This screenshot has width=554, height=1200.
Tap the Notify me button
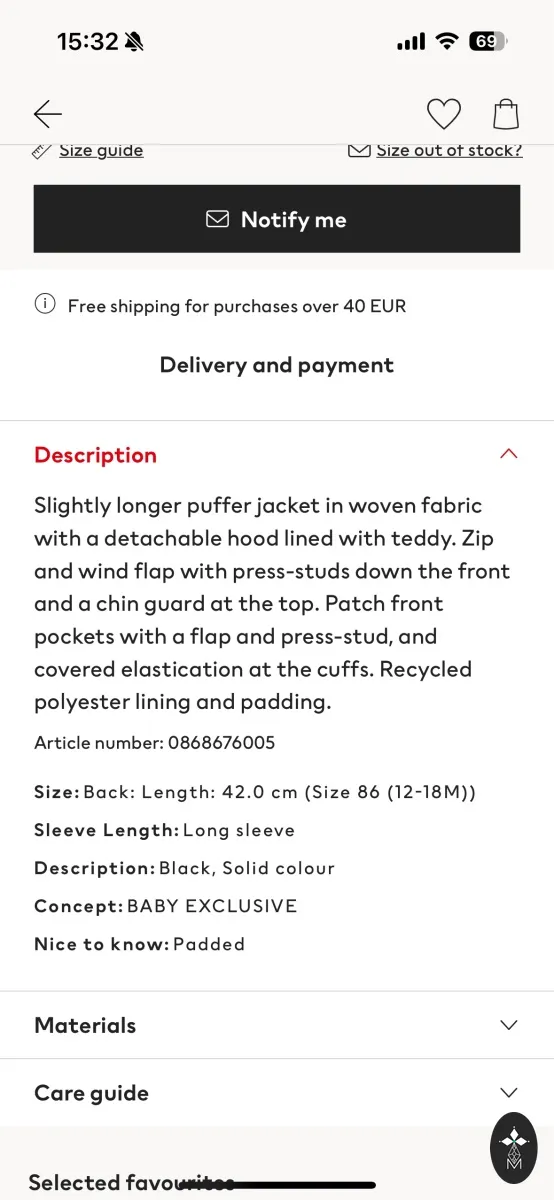click(x=277, y=219)
